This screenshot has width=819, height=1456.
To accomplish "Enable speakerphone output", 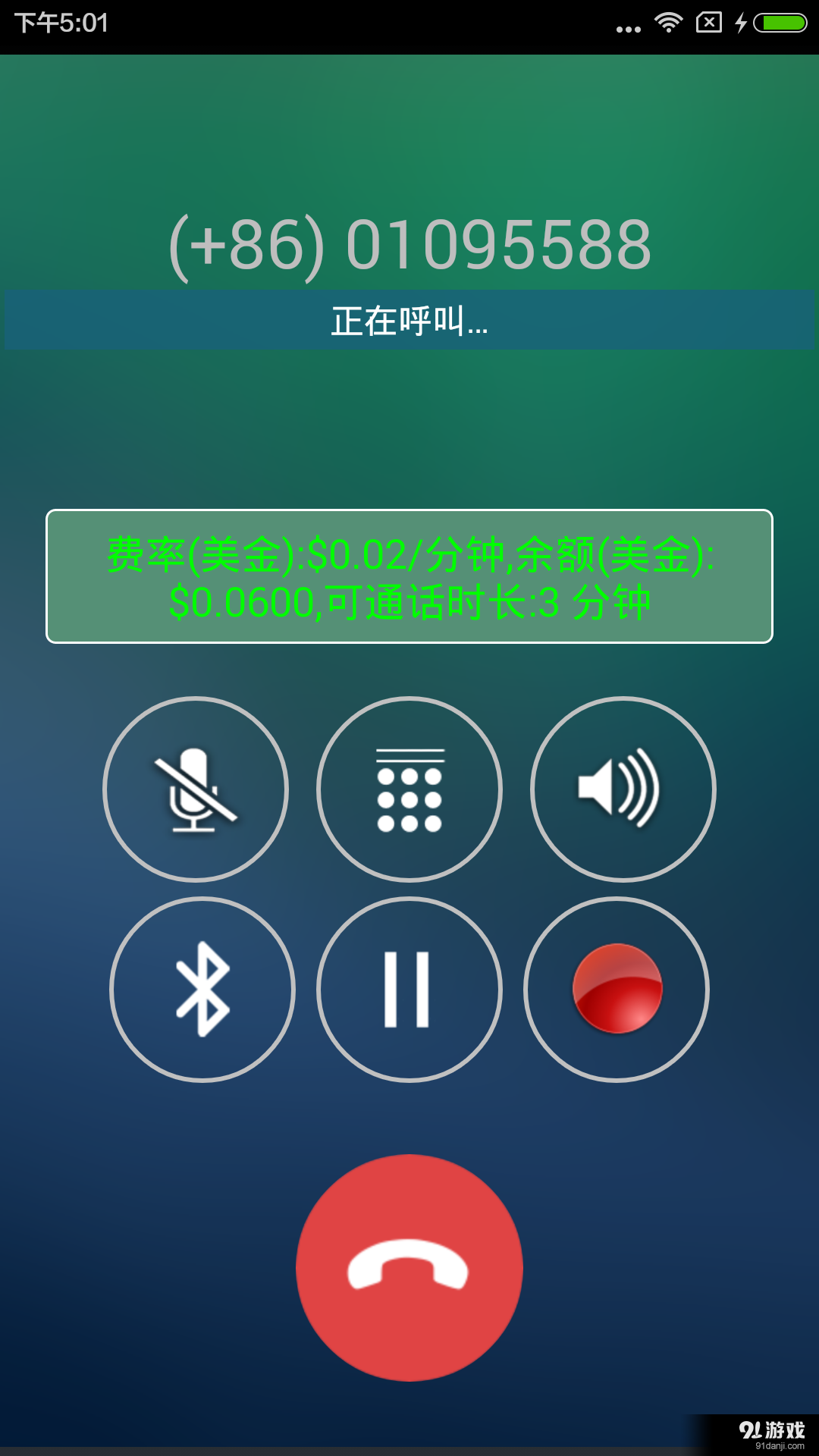I will click(x=622, y=789).
